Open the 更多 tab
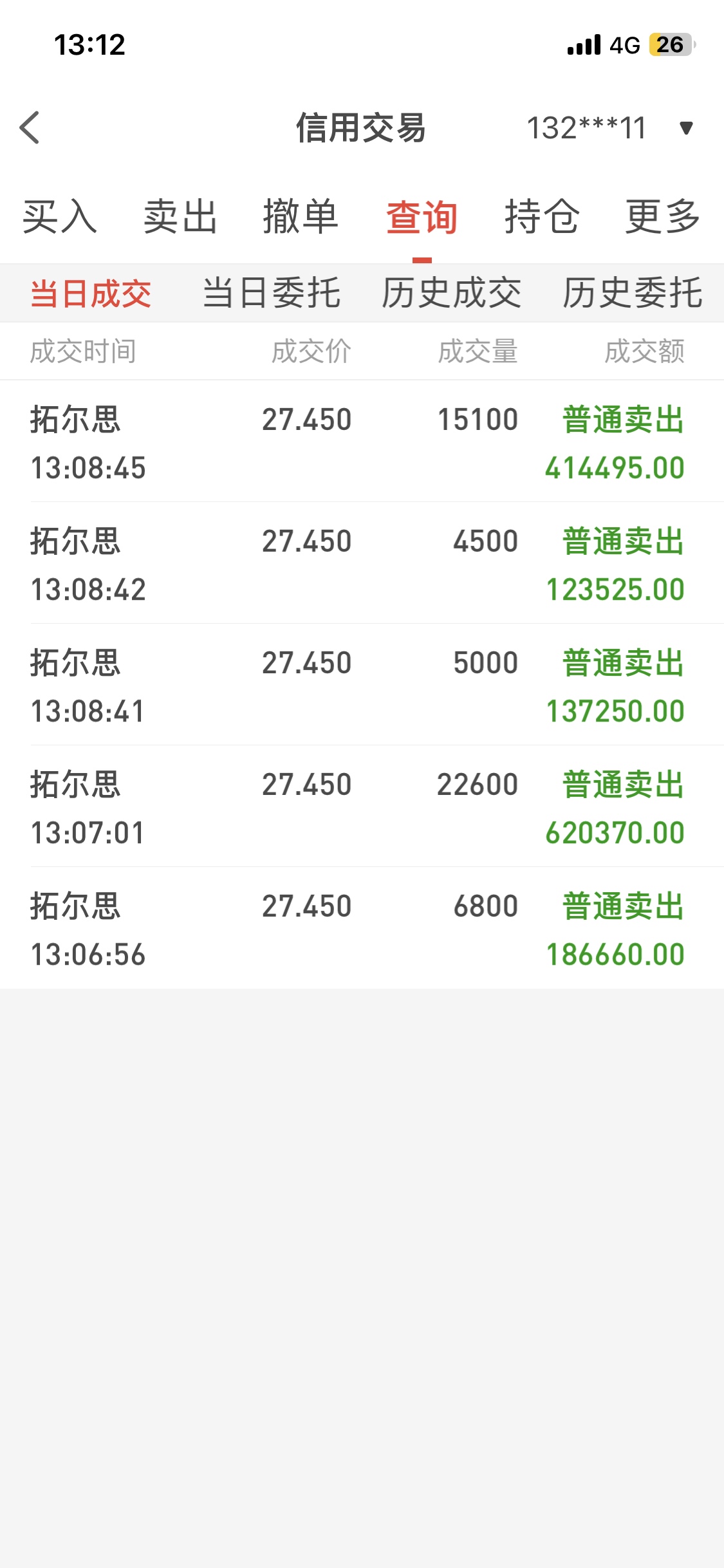 coord(663,216)
